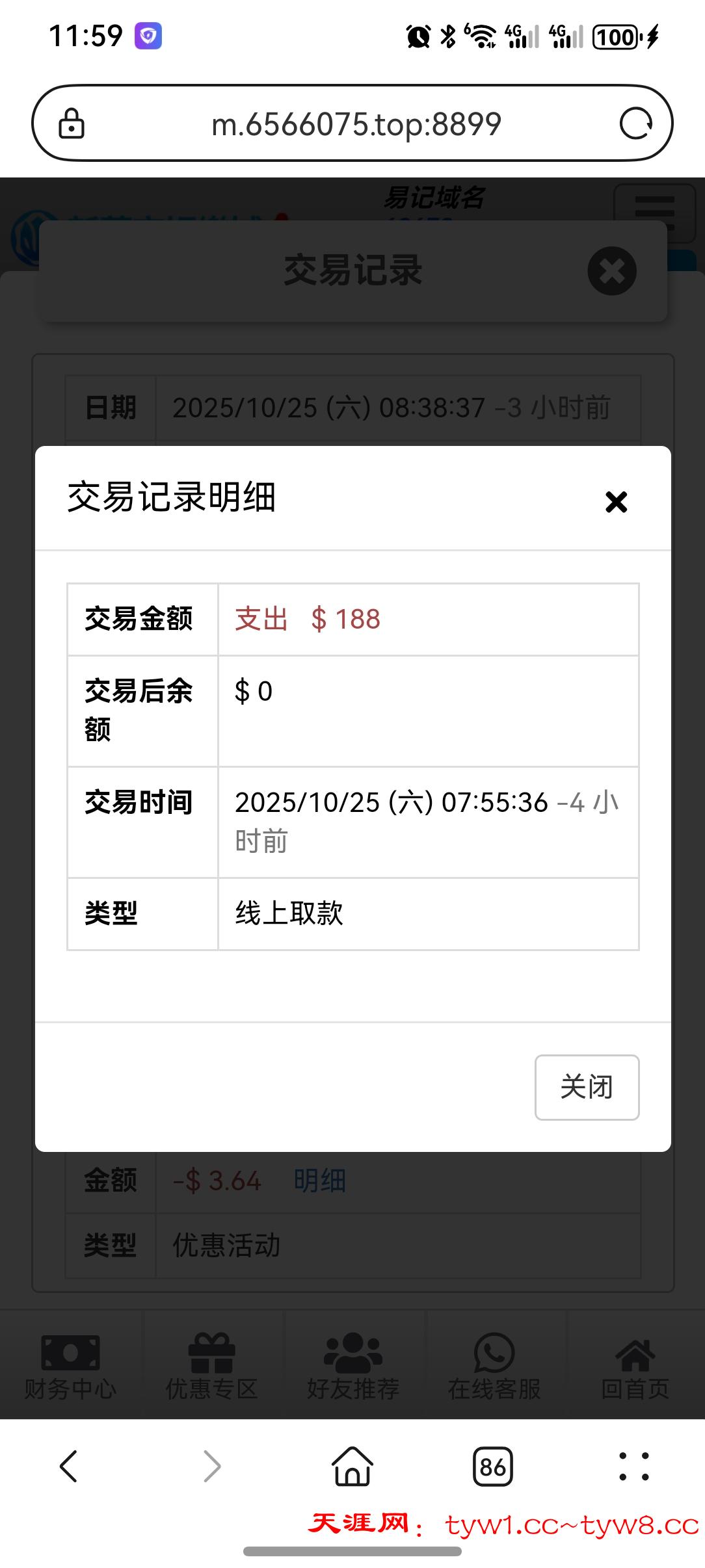Reload the page in the browser
Image resolution: width=705 pixels, height=1568 pixels.
(635, 124)
